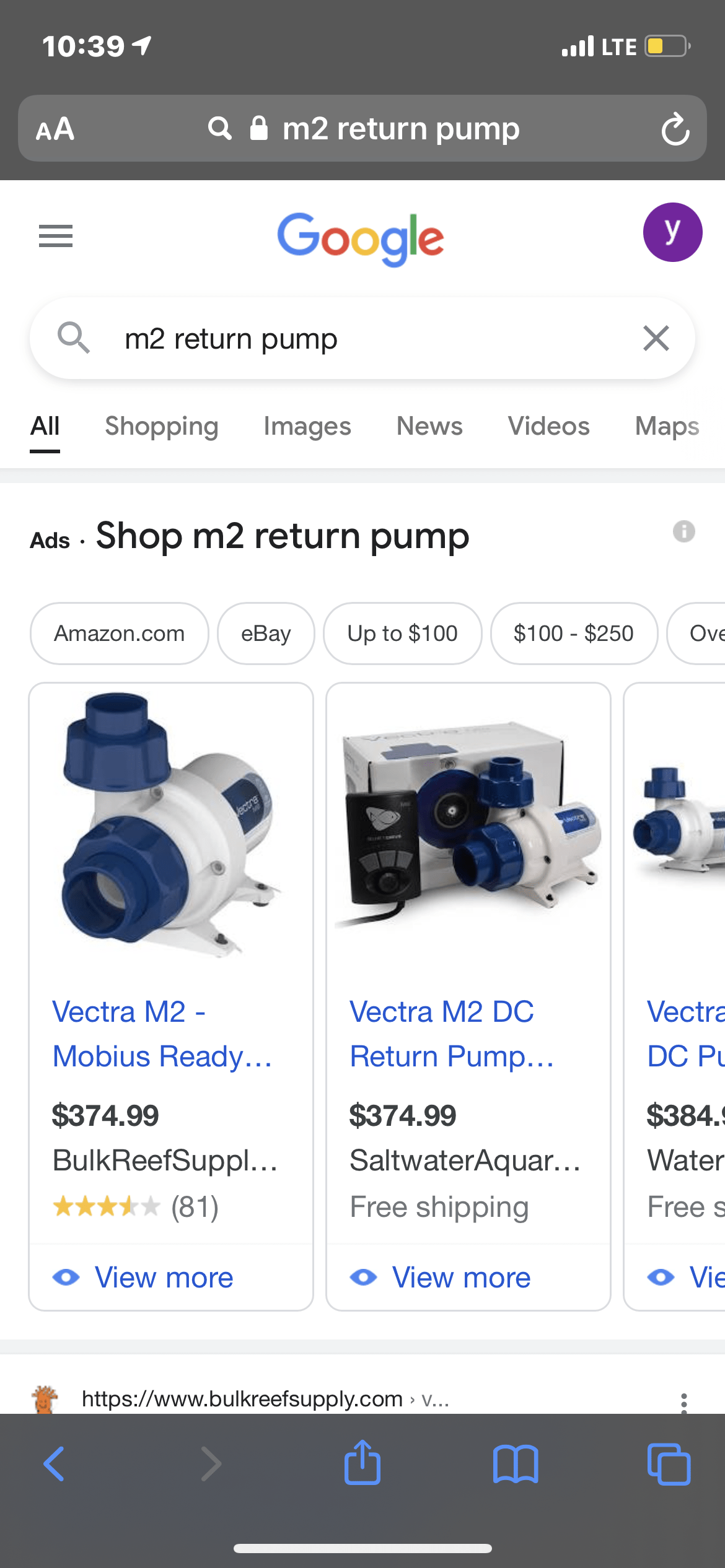Select the eBay filter chip
This screenshot has width=725, height=1568.
point(266,634)
